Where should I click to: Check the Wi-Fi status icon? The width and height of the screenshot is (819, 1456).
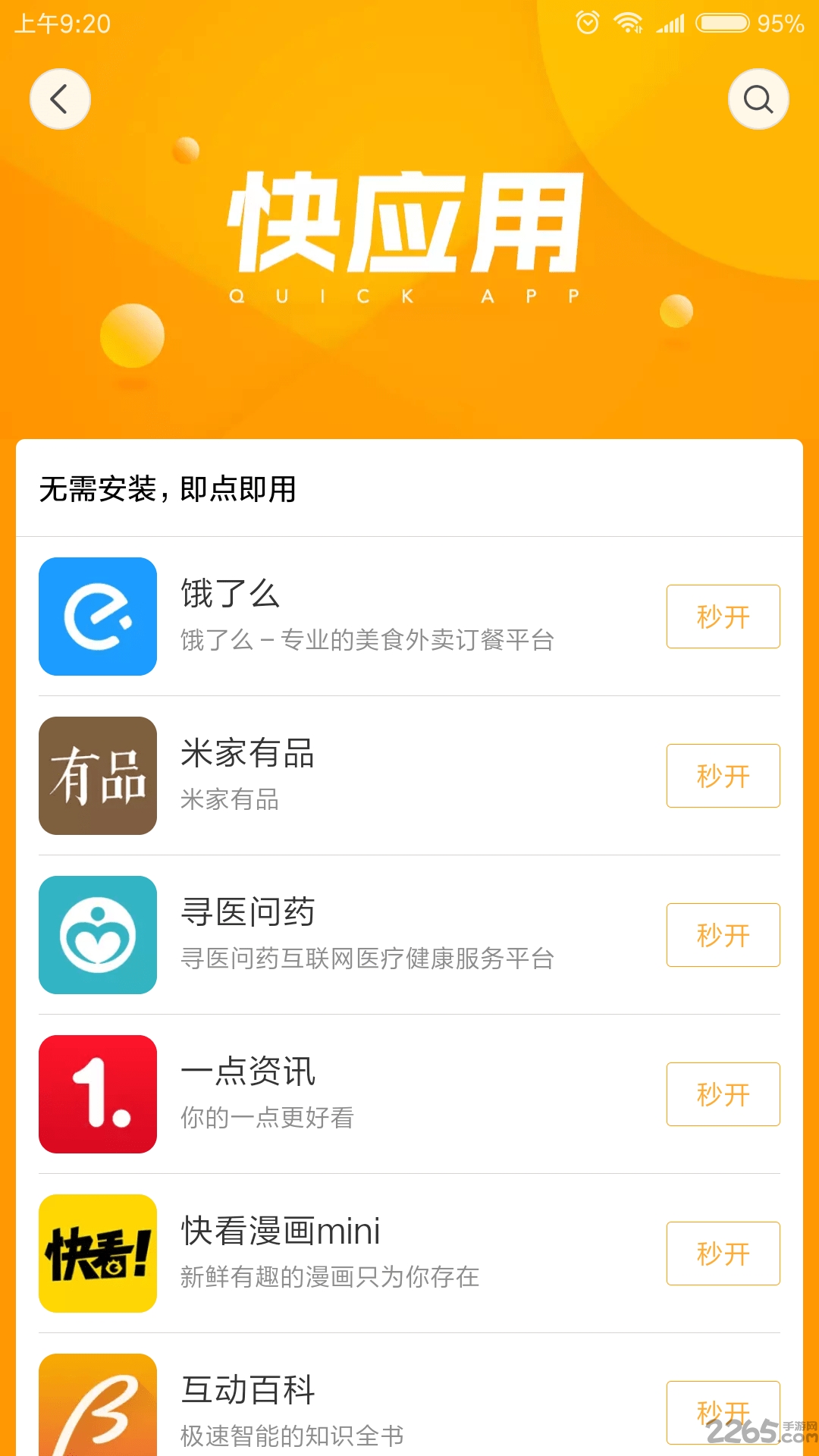pyautogui.click(x=628, y=23)
